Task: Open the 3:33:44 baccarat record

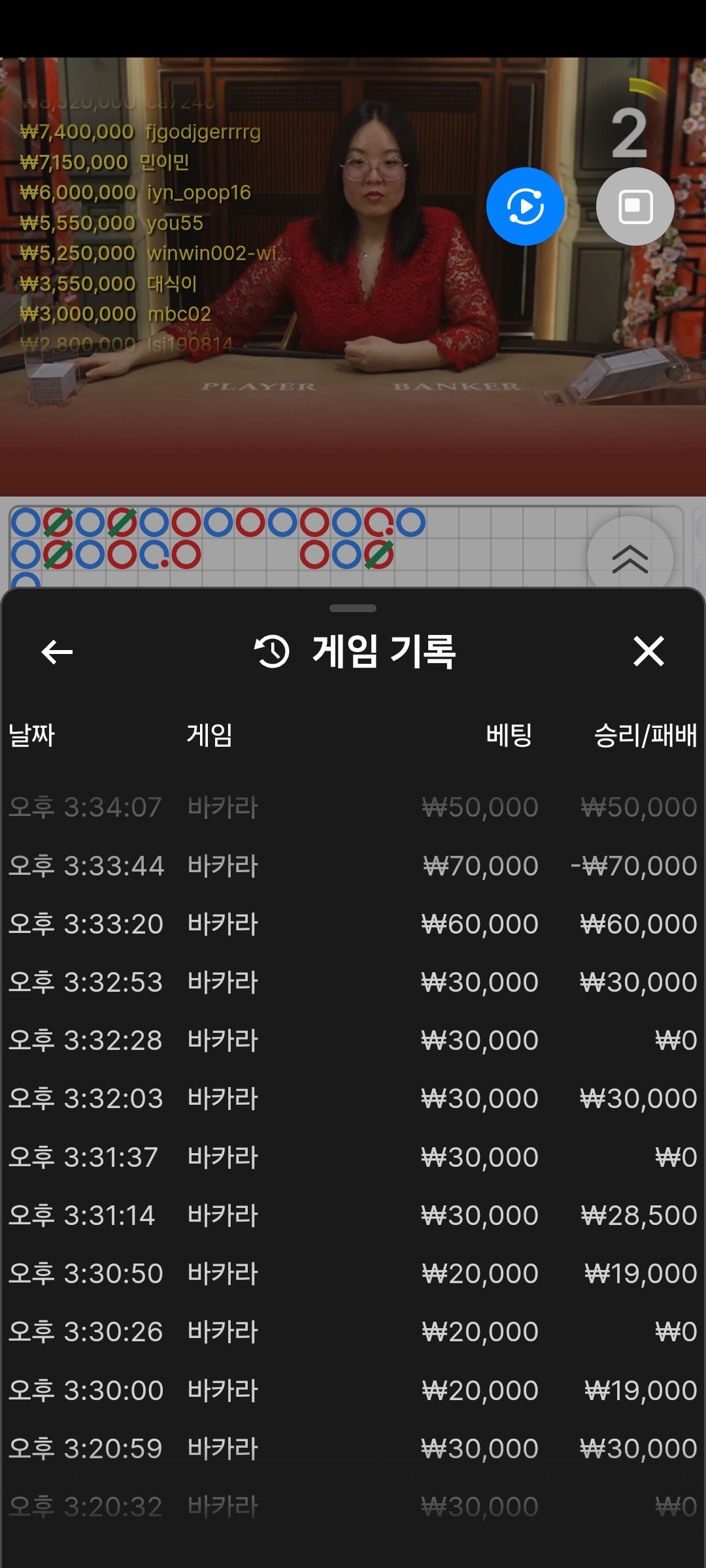Action: coord(353,866)
